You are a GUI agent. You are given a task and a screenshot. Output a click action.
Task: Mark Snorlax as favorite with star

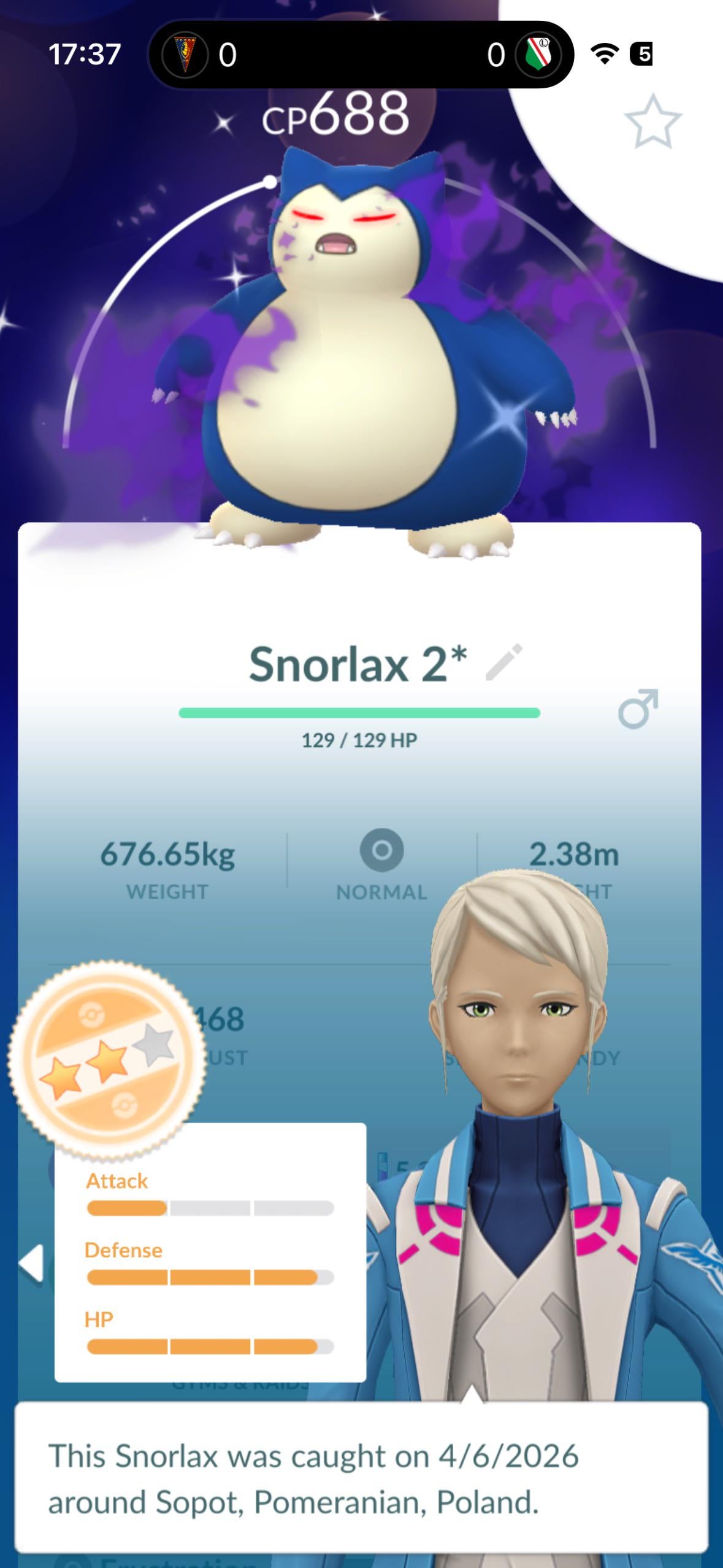(x=652, y=121)
